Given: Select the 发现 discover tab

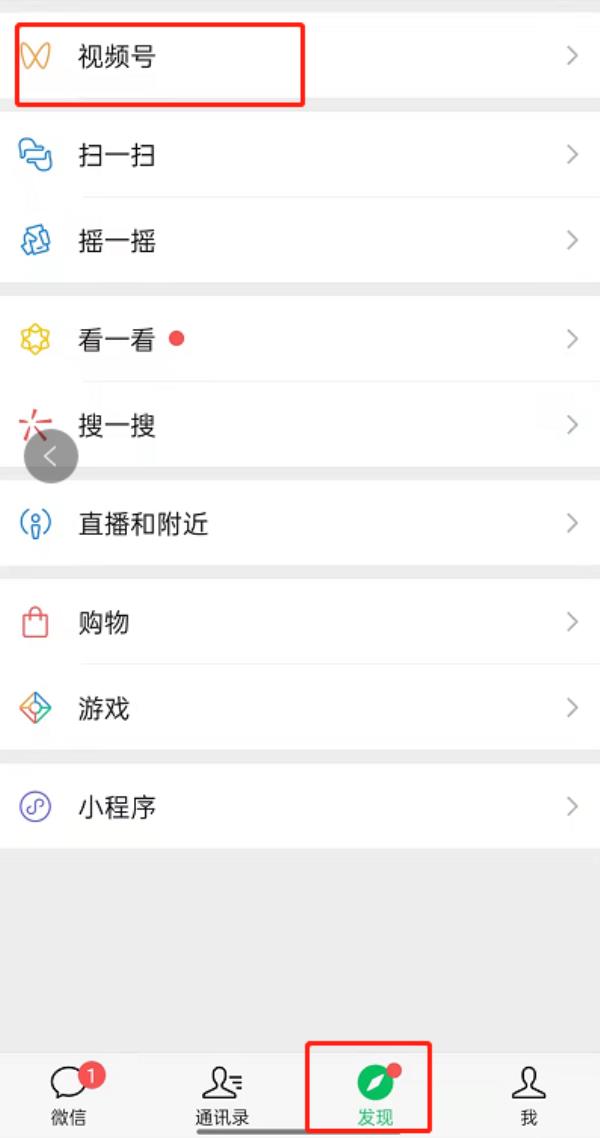Looking at the screenshot, I should [x=375, y=1095].
